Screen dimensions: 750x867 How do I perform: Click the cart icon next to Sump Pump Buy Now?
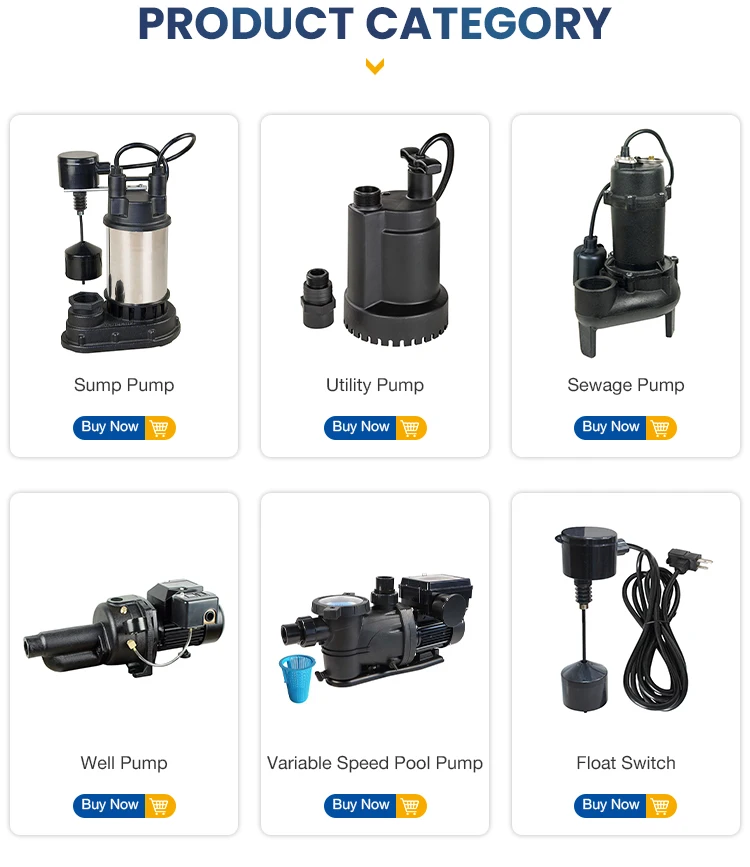pyautogui.click(x=158, y=427)
